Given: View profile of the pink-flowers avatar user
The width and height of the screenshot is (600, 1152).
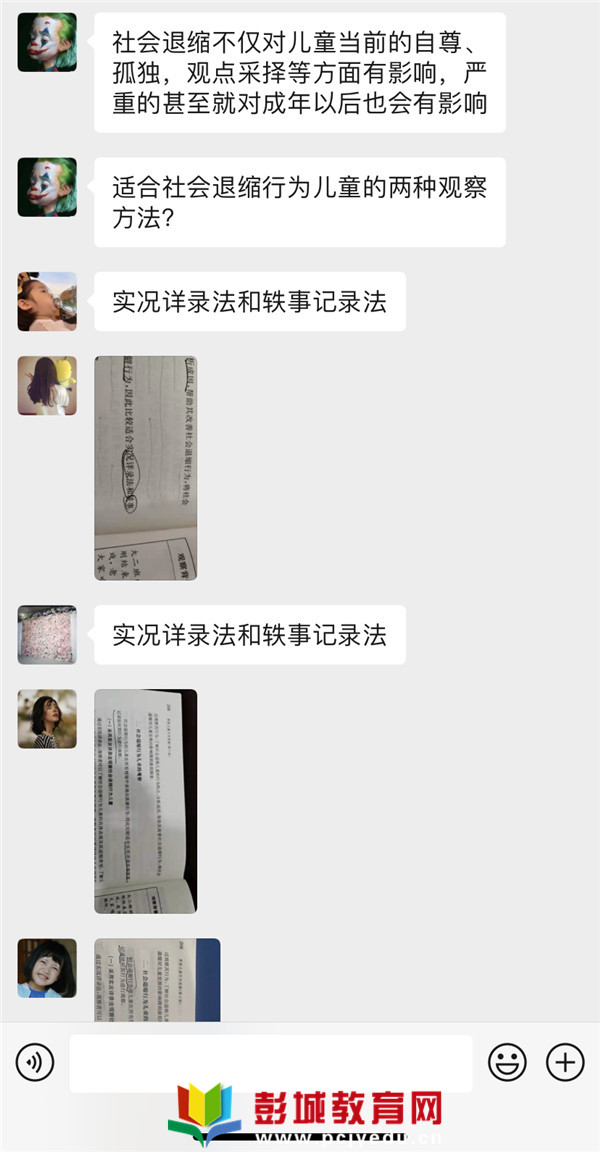Looking at the screenshot, I should (47, 634).
